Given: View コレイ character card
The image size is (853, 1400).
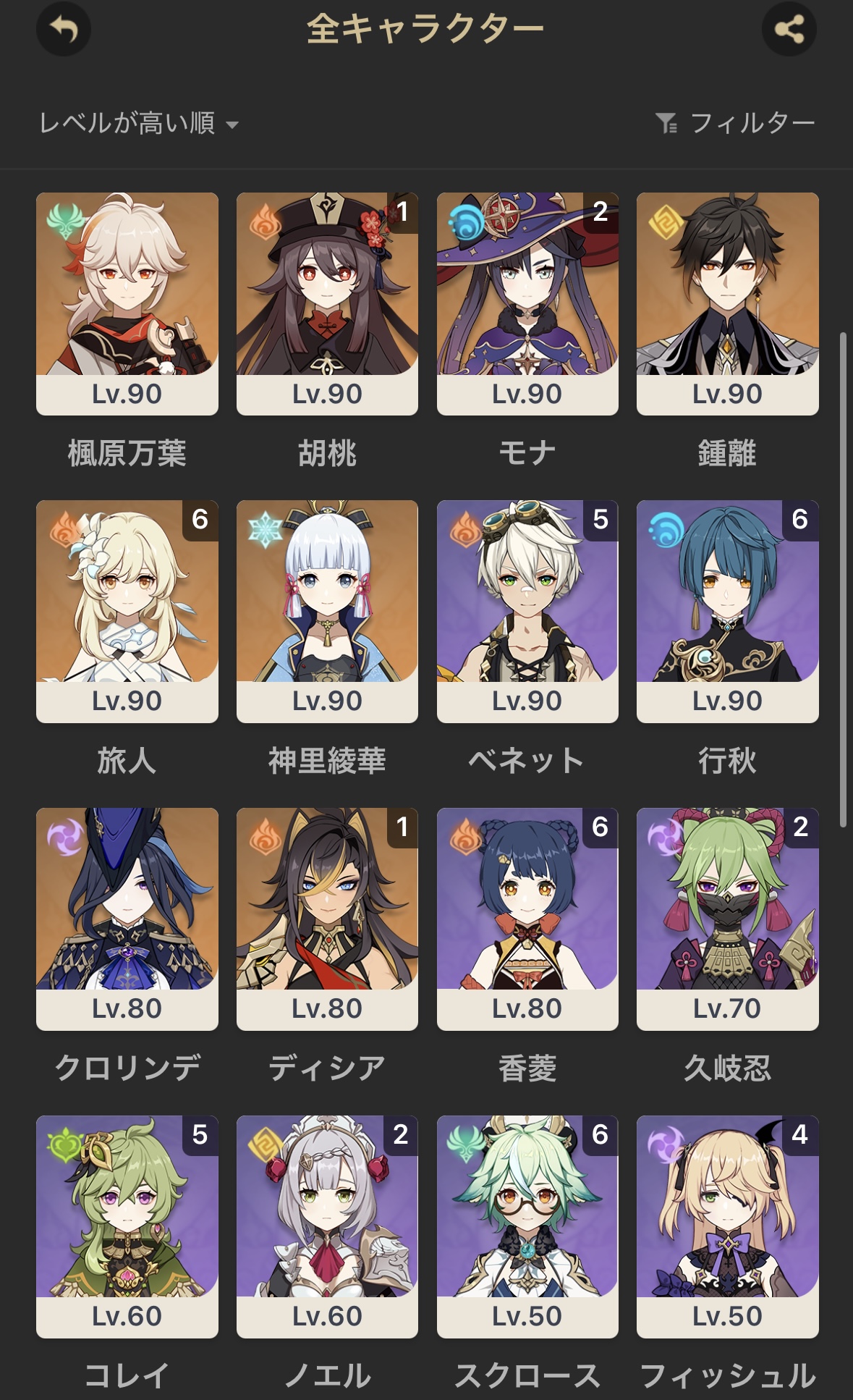Looking at the screenshot, I should click(127, 1226).
